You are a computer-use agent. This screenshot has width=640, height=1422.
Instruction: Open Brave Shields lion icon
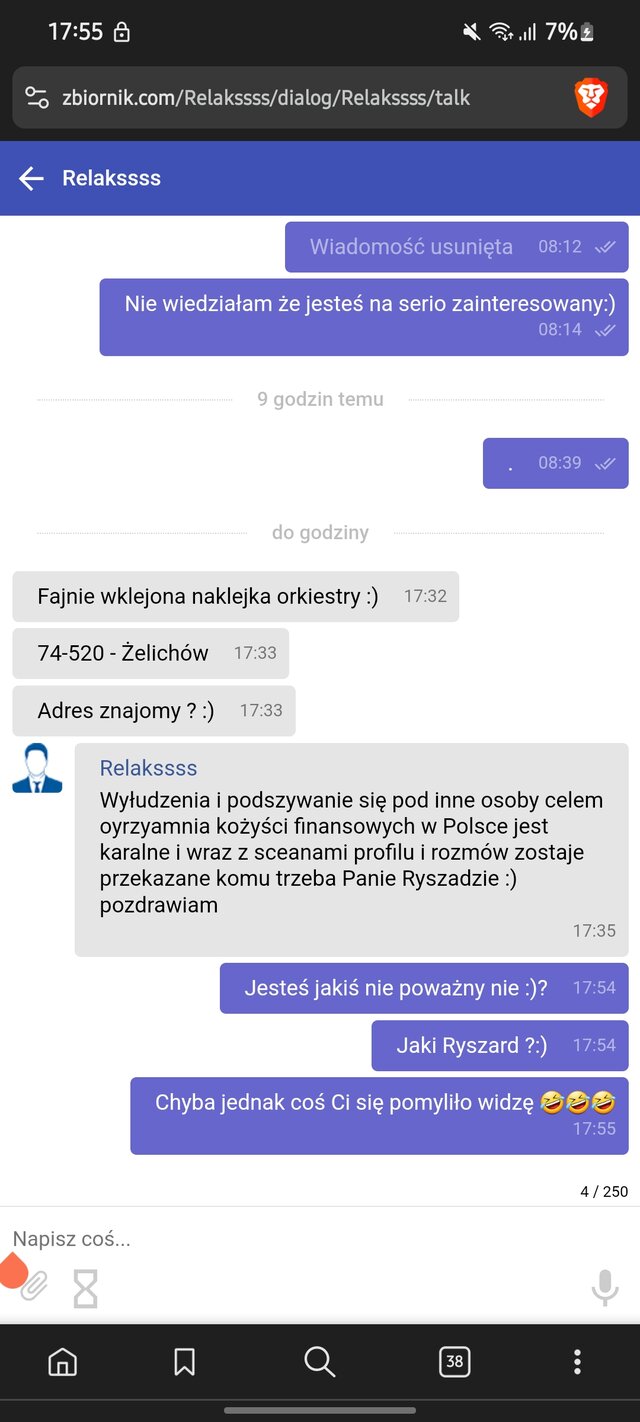pyautogui.click(x=591, y=97)
